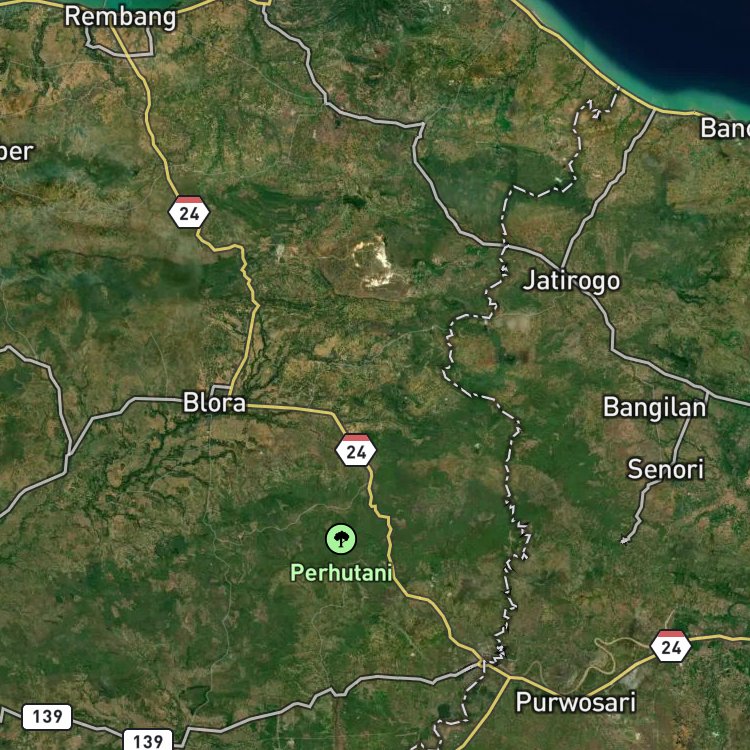Open the Perhutani park marker
The height and width of the screenshot is (750, 750).
(x=341, y=539)
